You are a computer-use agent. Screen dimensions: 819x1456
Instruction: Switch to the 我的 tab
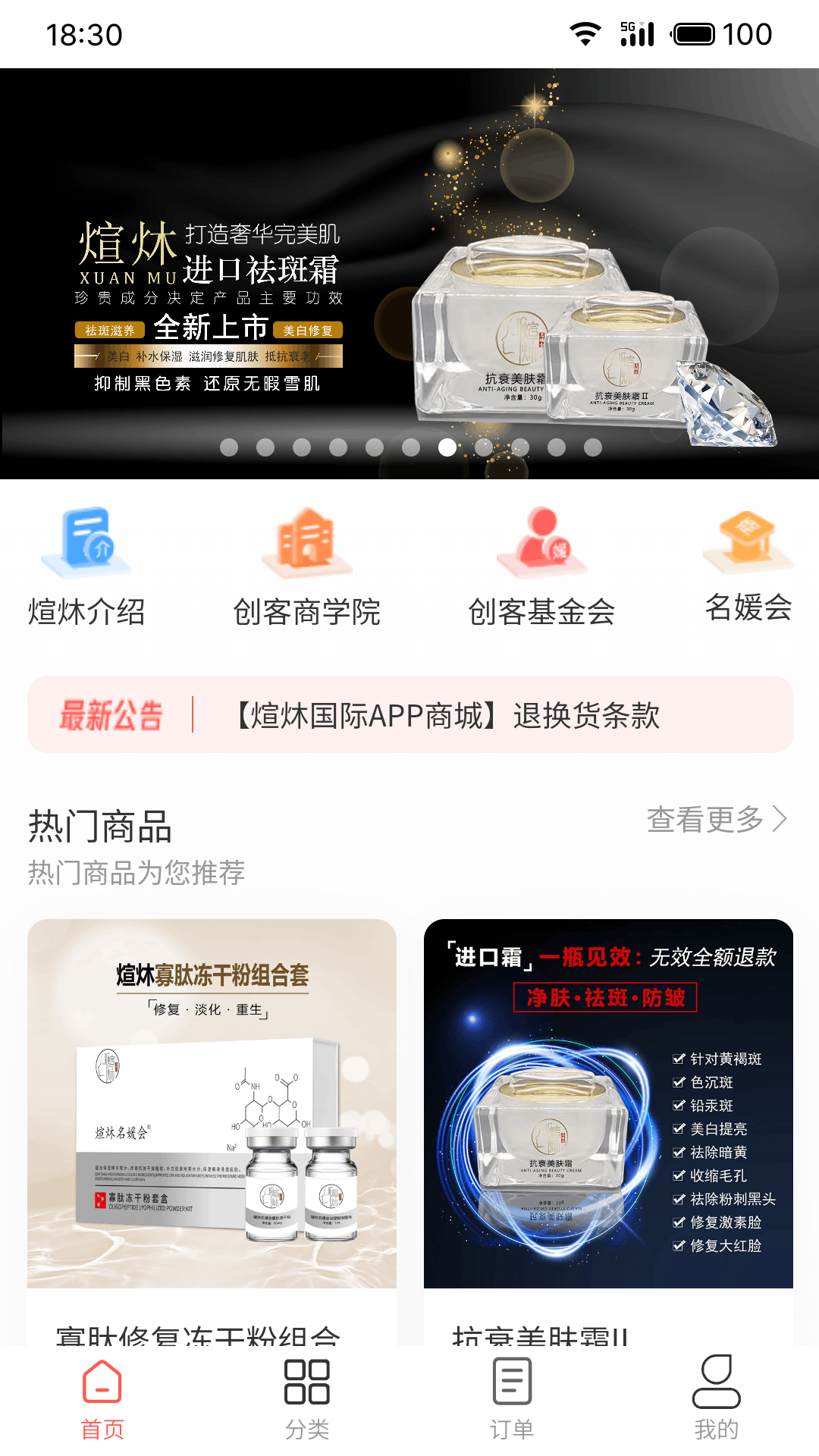point(717,1400)
